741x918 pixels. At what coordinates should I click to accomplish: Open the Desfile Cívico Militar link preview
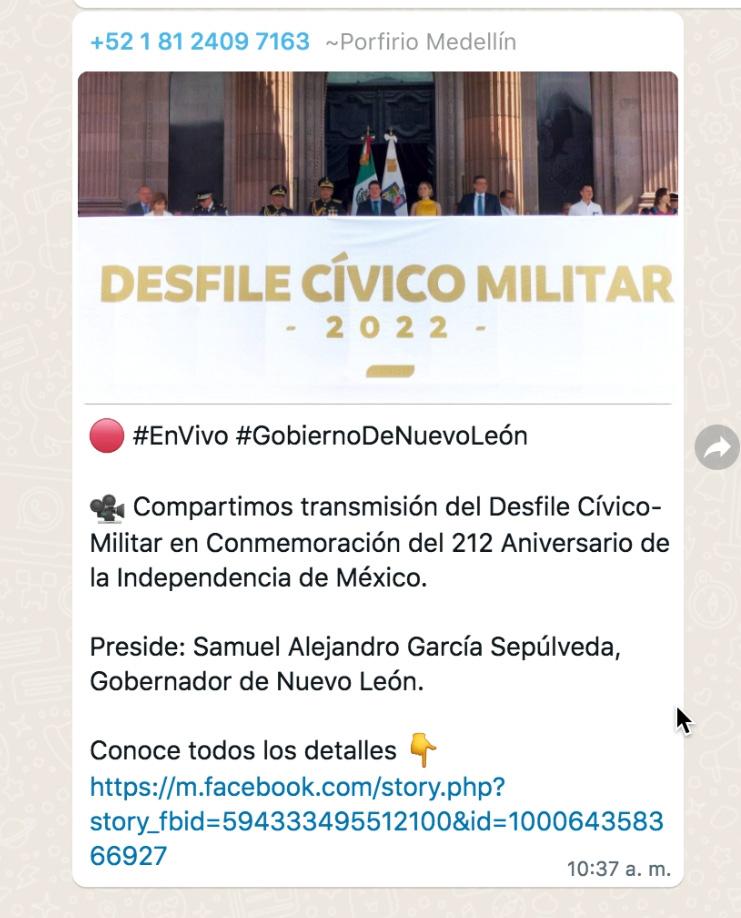(x=377, y=236)
